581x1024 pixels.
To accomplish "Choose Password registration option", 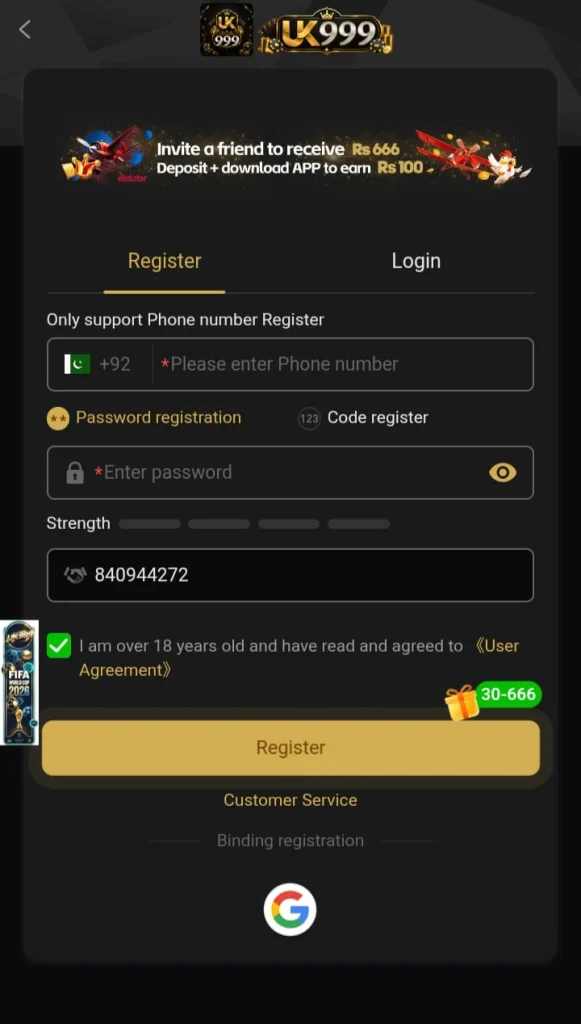I will 144,418.
